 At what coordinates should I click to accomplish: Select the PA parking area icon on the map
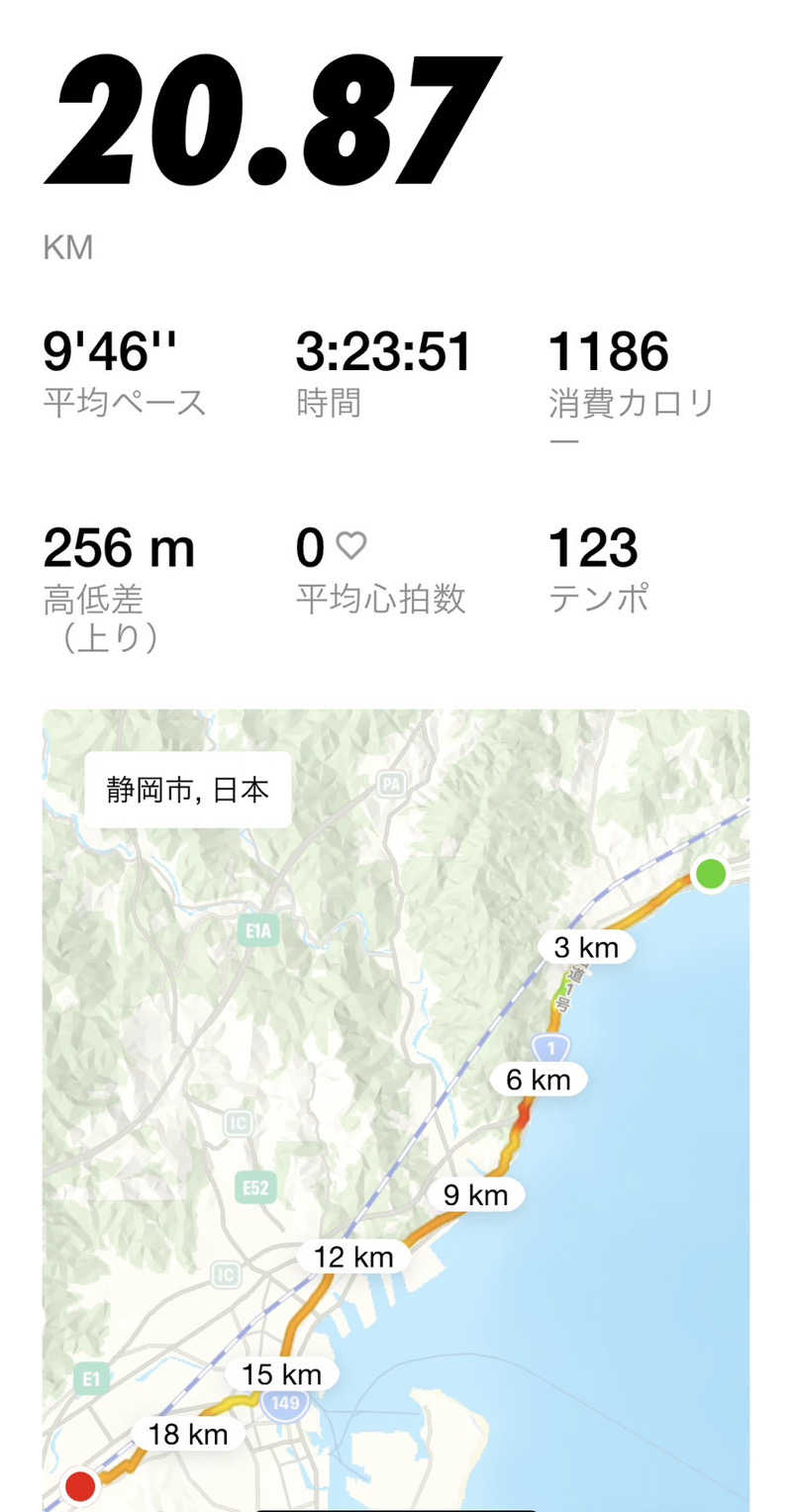[x=390, y=782]
